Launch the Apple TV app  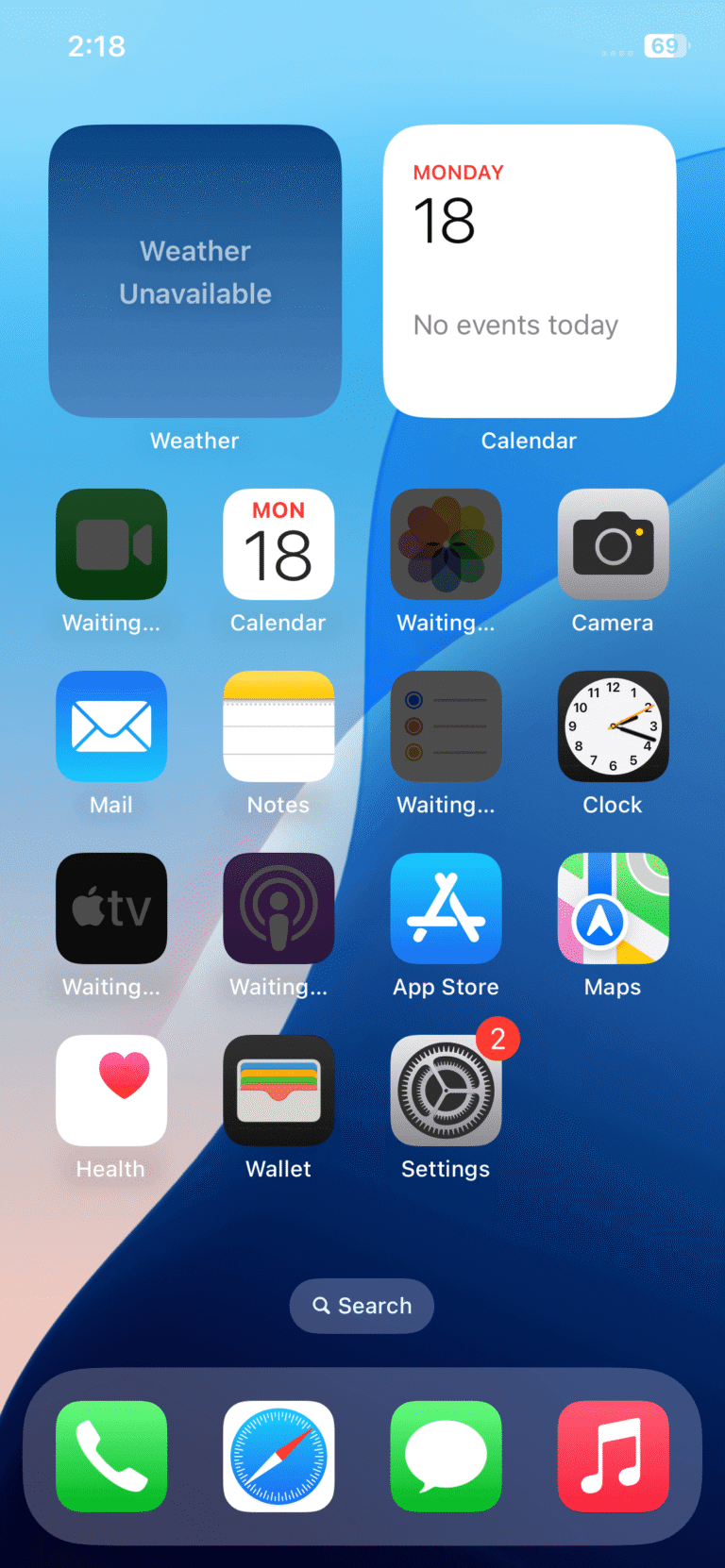pos(111,909)
